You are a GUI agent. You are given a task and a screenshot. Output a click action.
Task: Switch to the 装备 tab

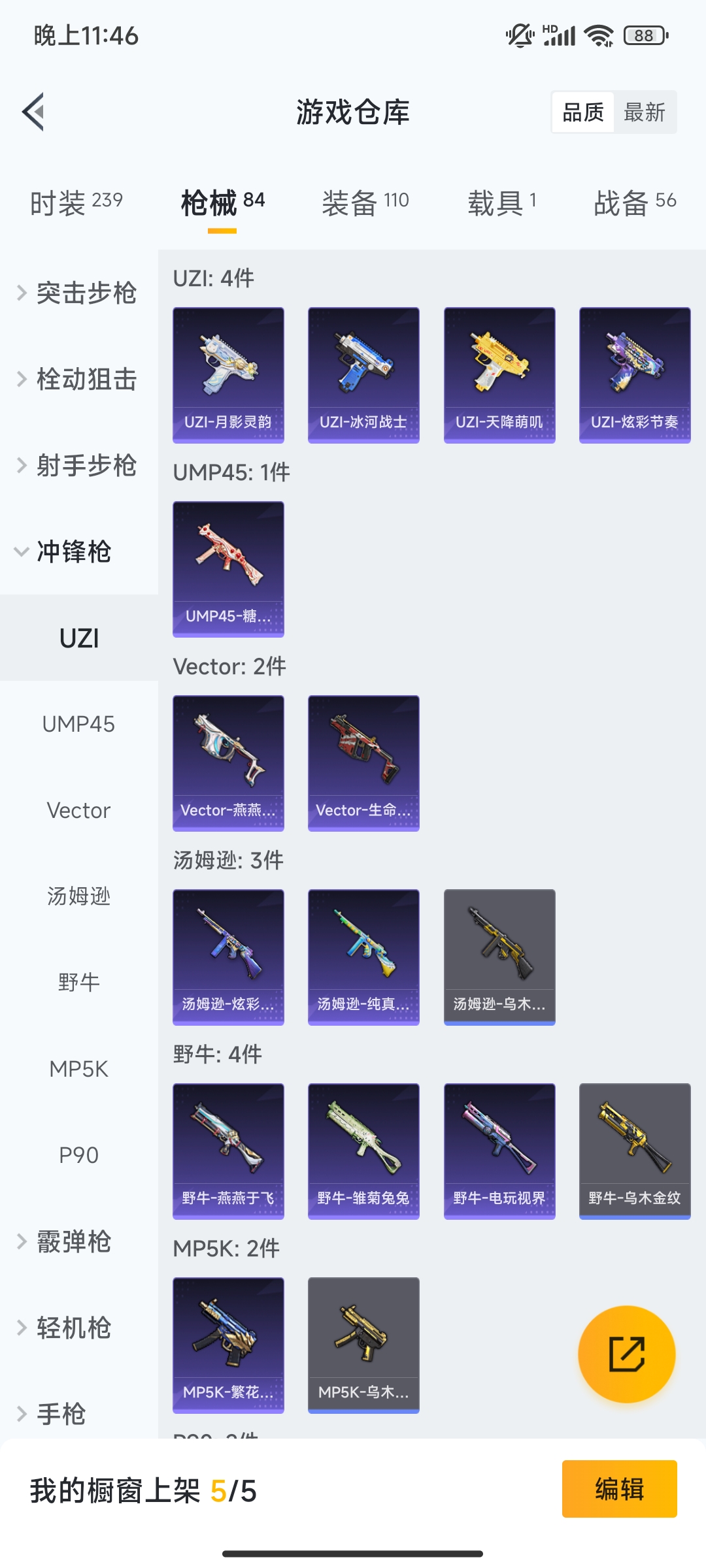(x=365, y=203)
